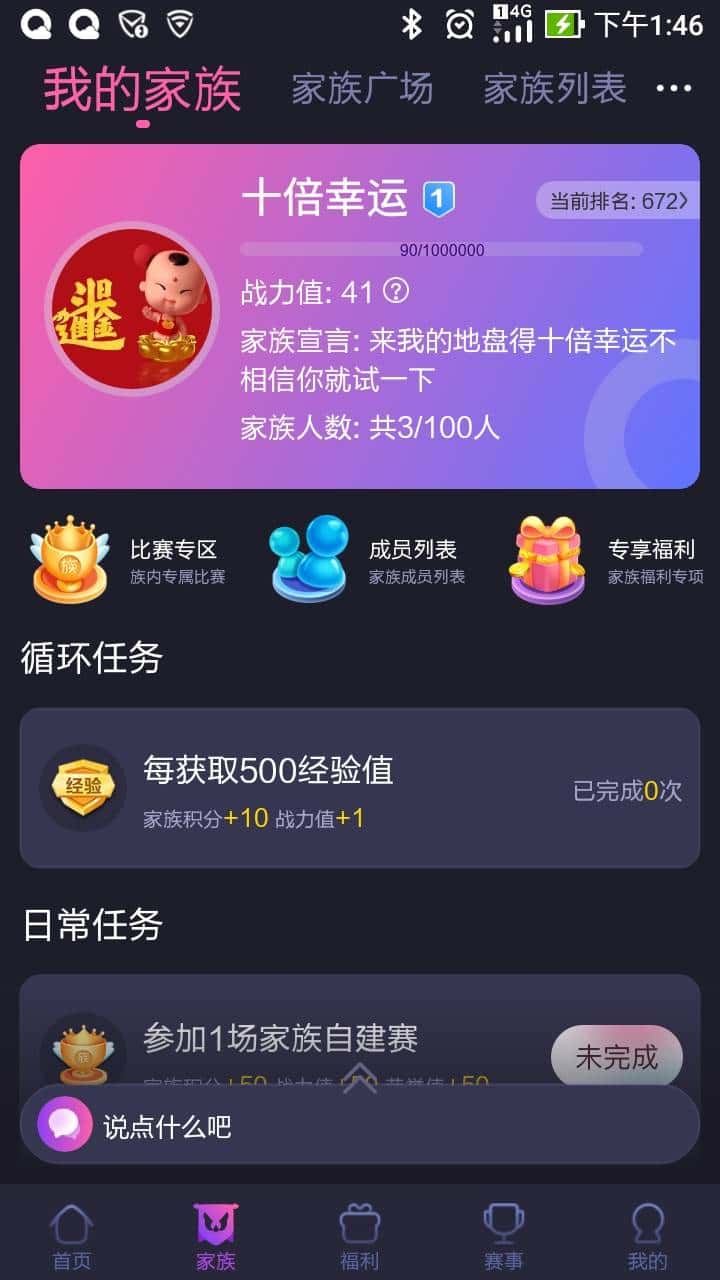720x1280 pixels.
Task: Switch to the 家族列表 tab
Action: click(553, 88)
